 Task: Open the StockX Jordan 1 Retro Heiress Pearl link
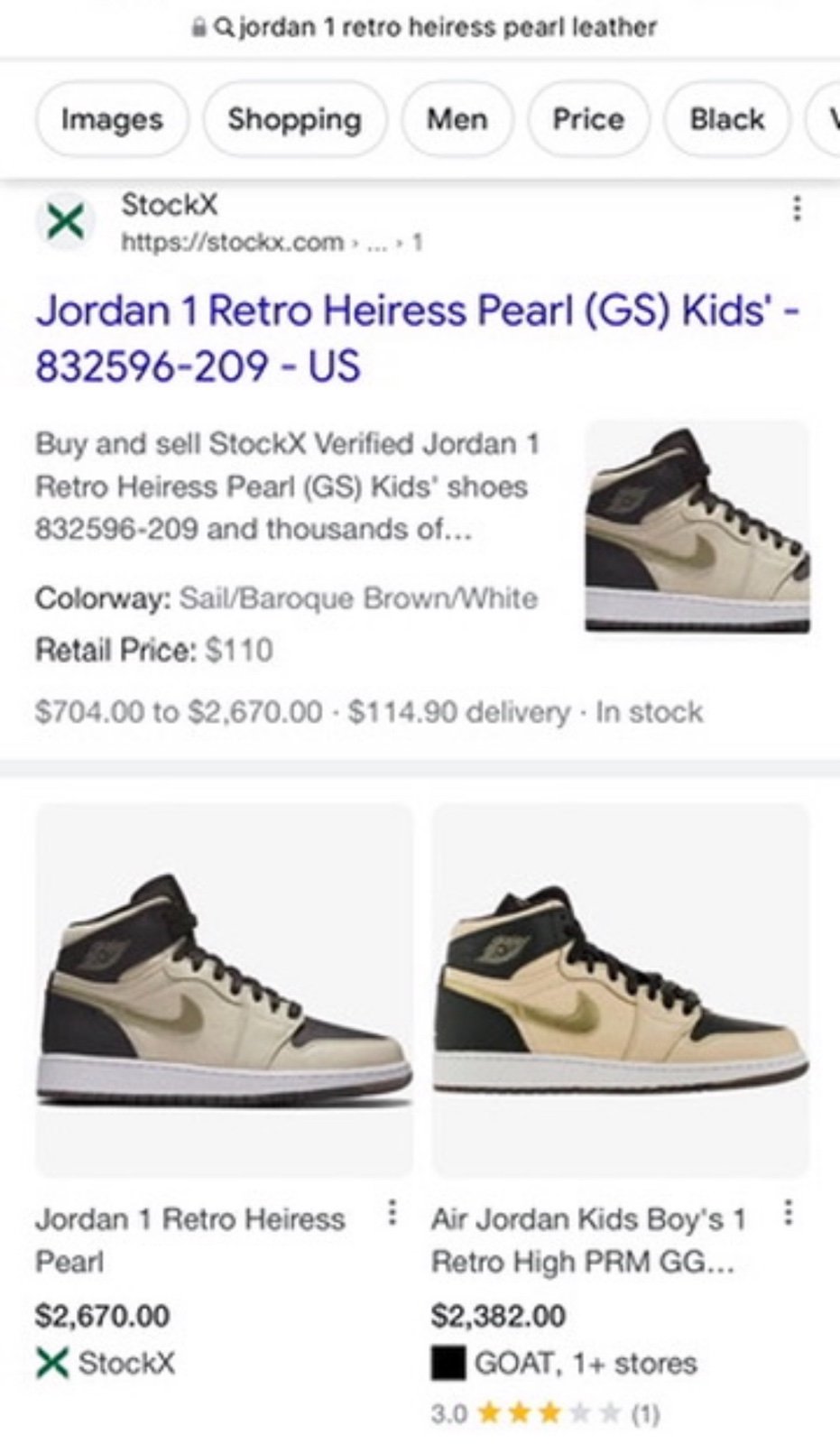[417, 338]
